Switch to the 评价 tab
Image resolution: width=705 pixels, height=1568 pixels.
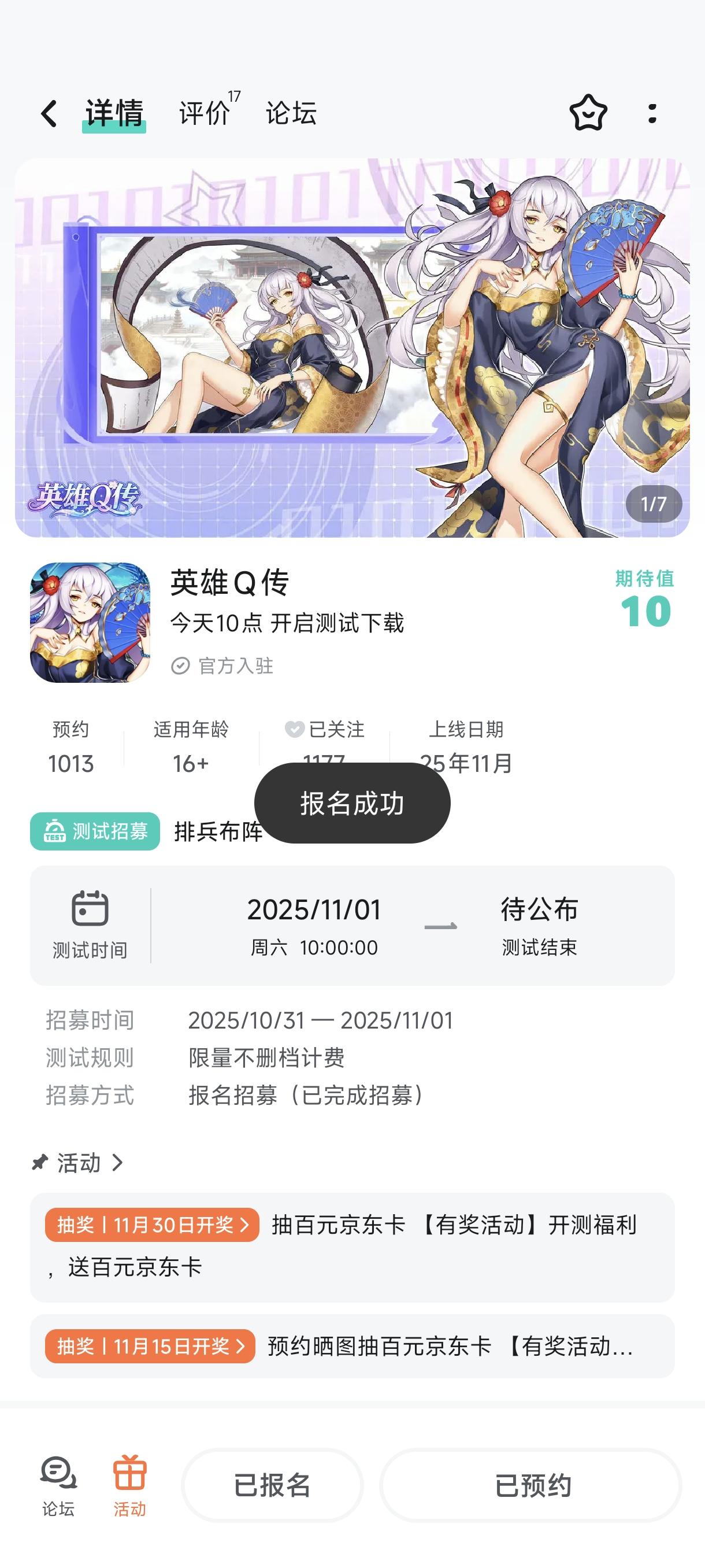[204, 113]
